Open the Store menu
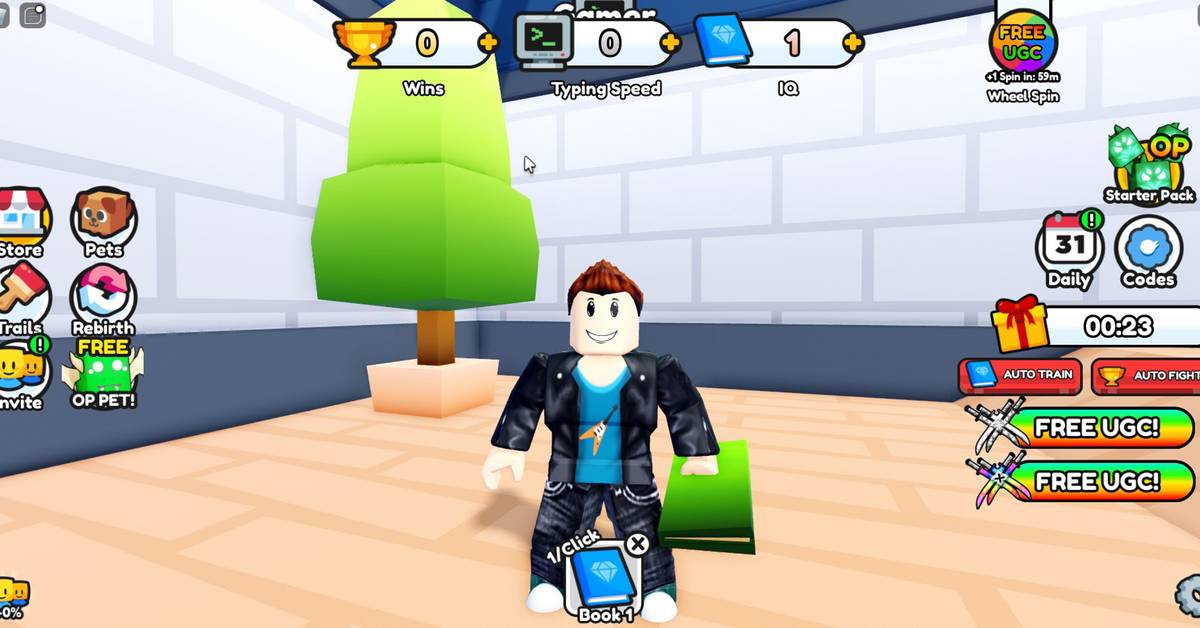1200x628 pixels. coord(20,218)
